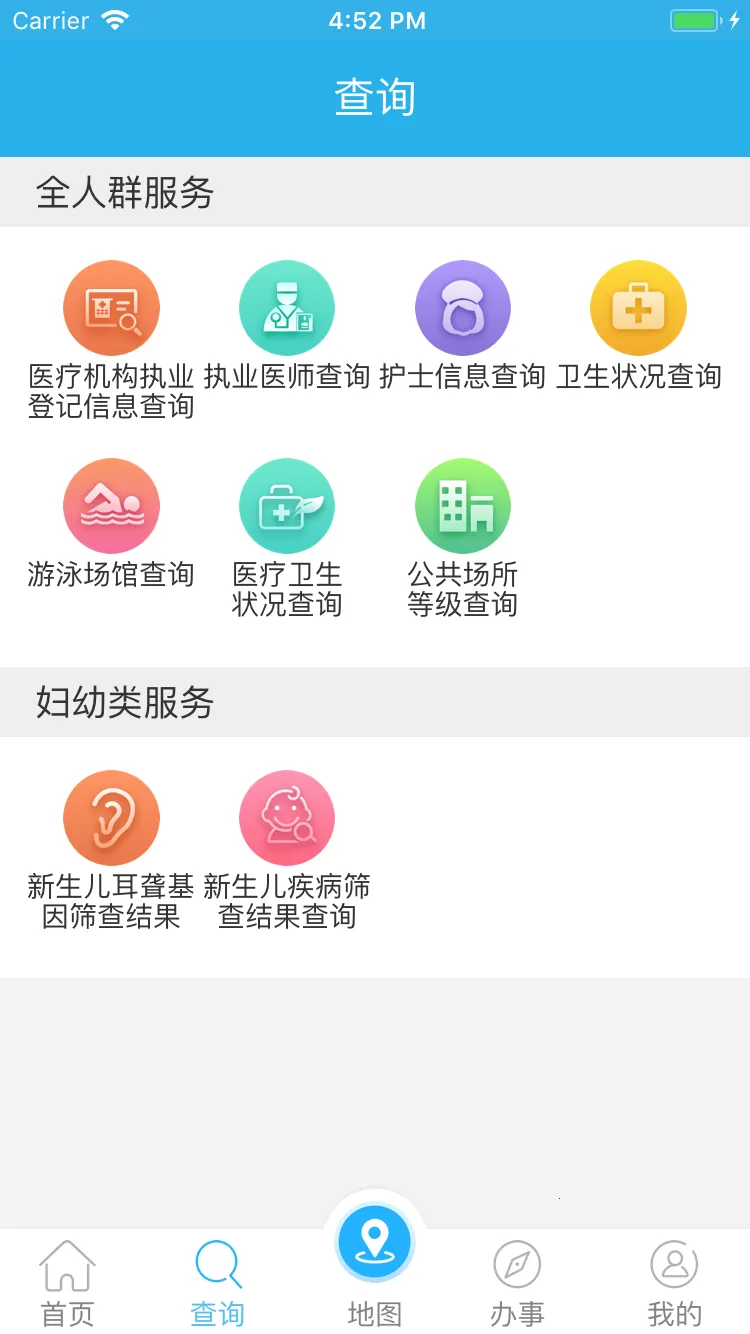Image resolution: width=750 pixels, height=1334 pixels.
Task: Switch to 我的 profile tab
Action: 675,1282
